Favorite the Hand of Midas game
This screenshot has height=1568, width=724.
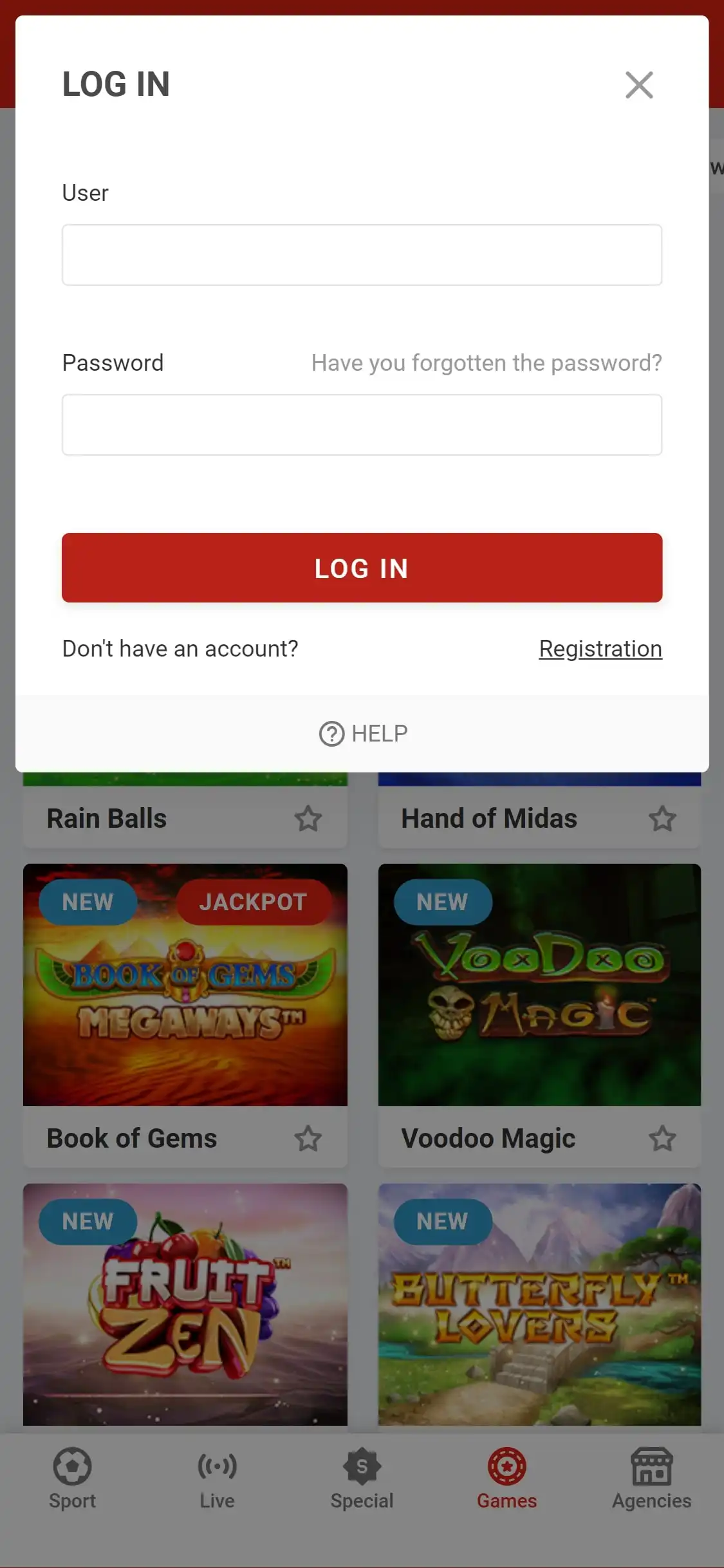click(662, 819)
